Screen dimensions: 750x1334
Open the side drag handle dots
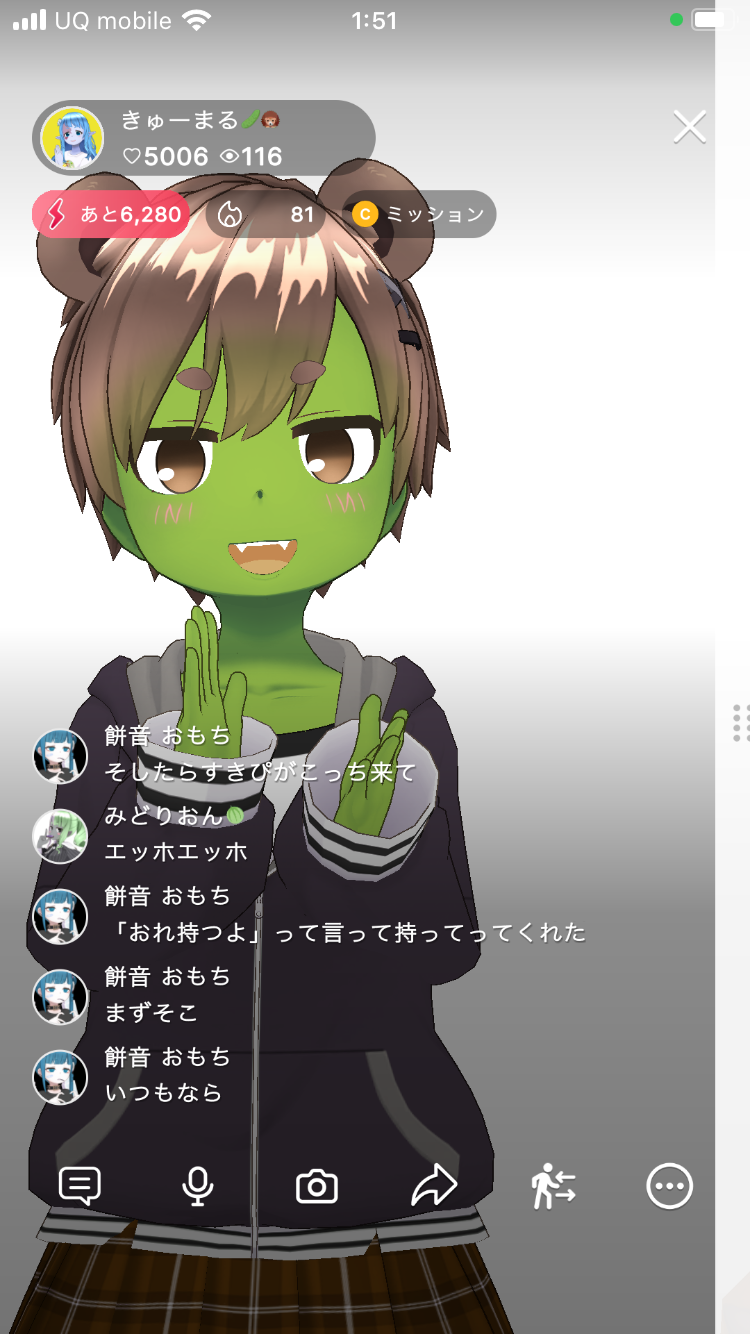[740, 722]
